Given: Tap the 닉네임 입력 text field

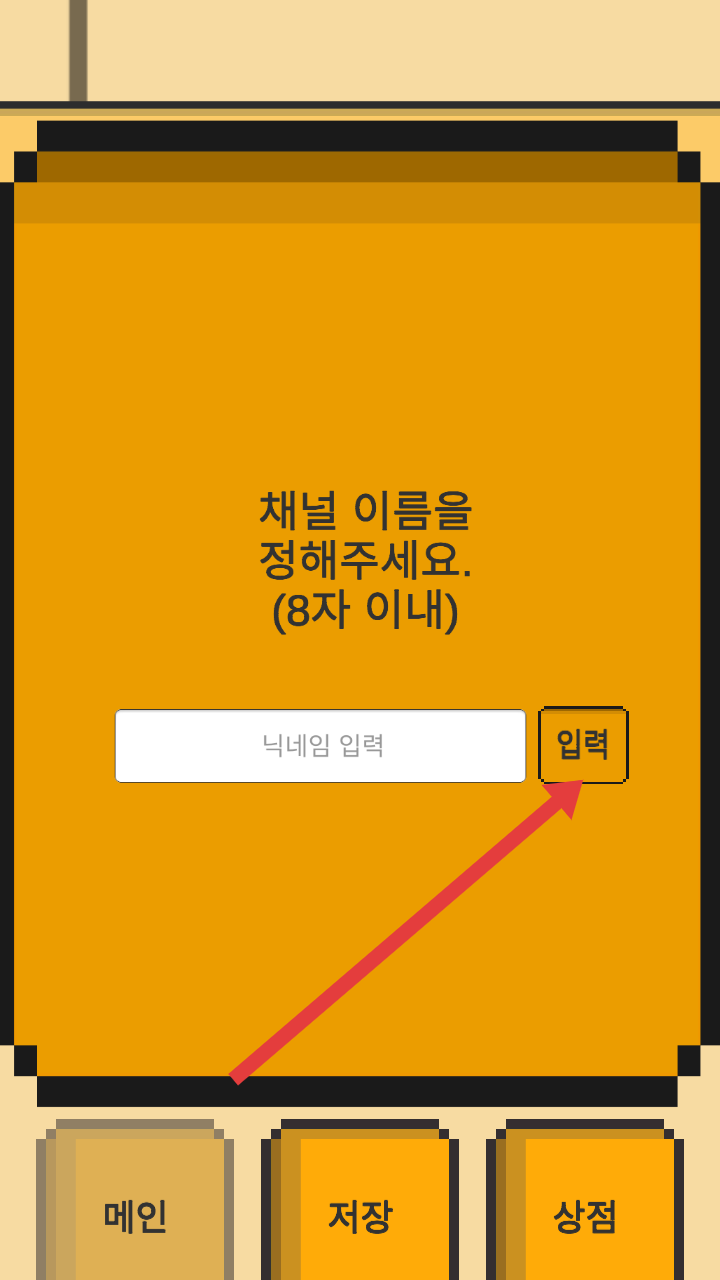Looking at the screenshot, I should (320, 746).
